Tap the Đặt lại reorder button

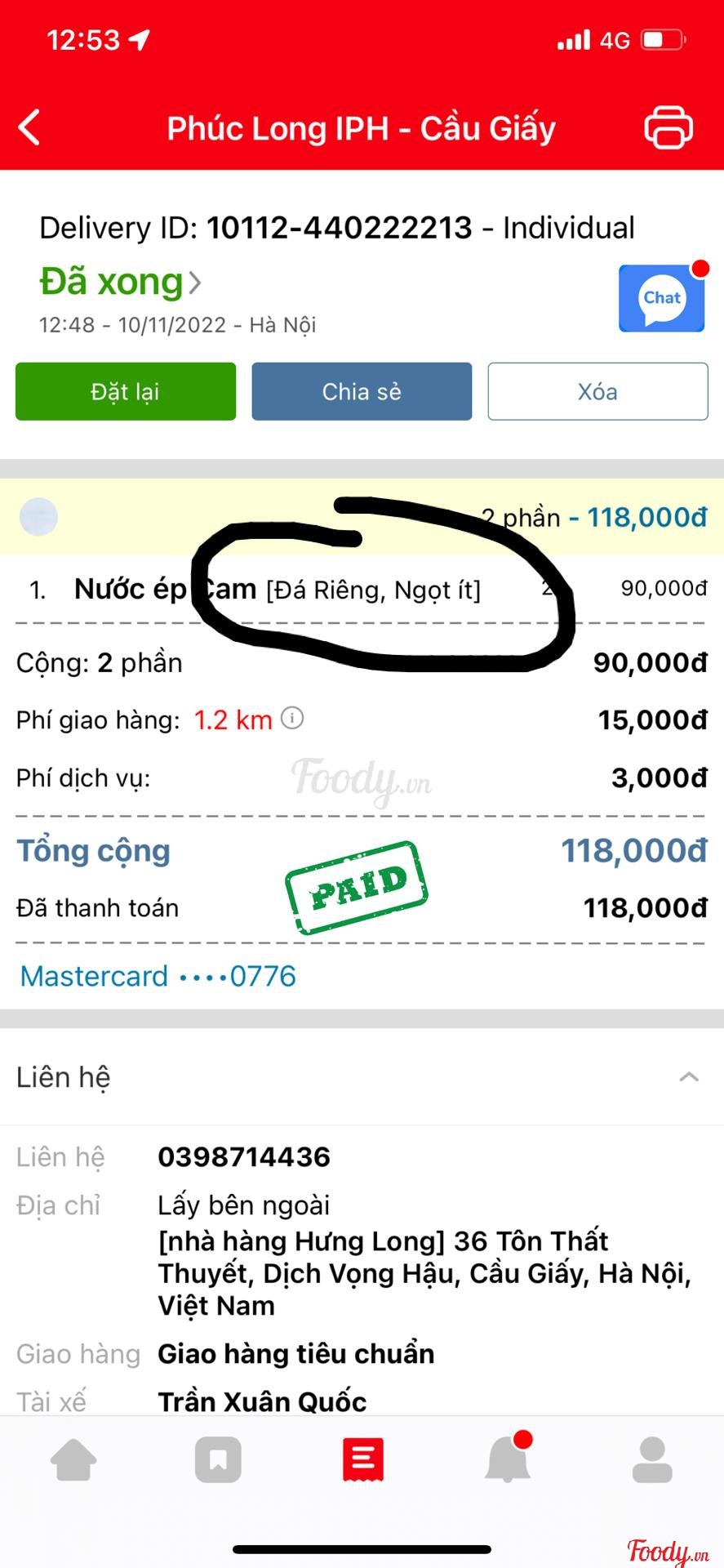pos(126,392)
